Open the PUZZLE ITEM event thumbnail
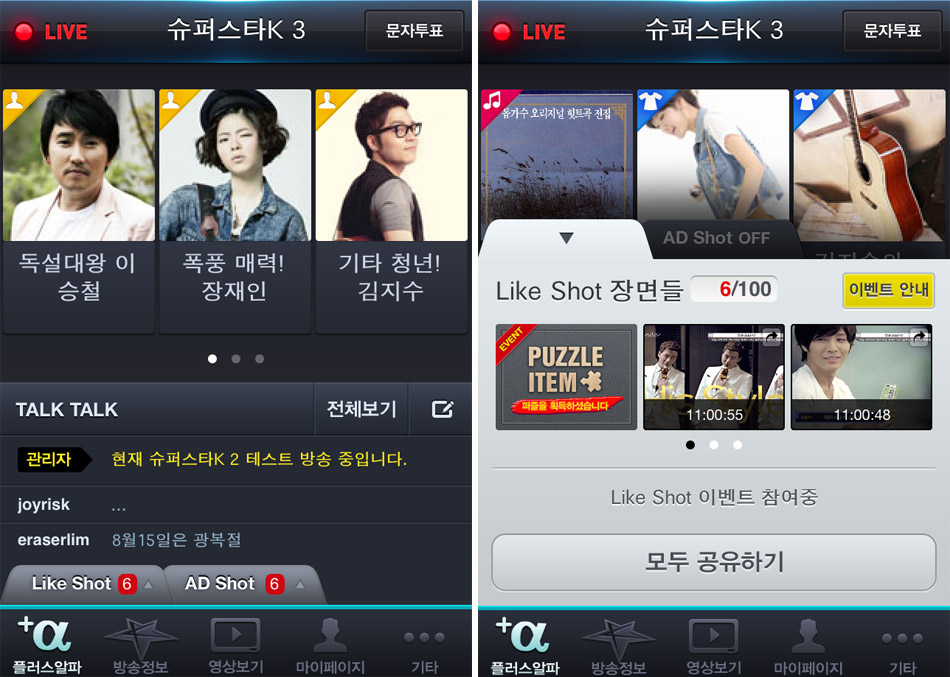The height and width of the screenshot is (677, 950). pyautogui.click(x=566, y=377)
